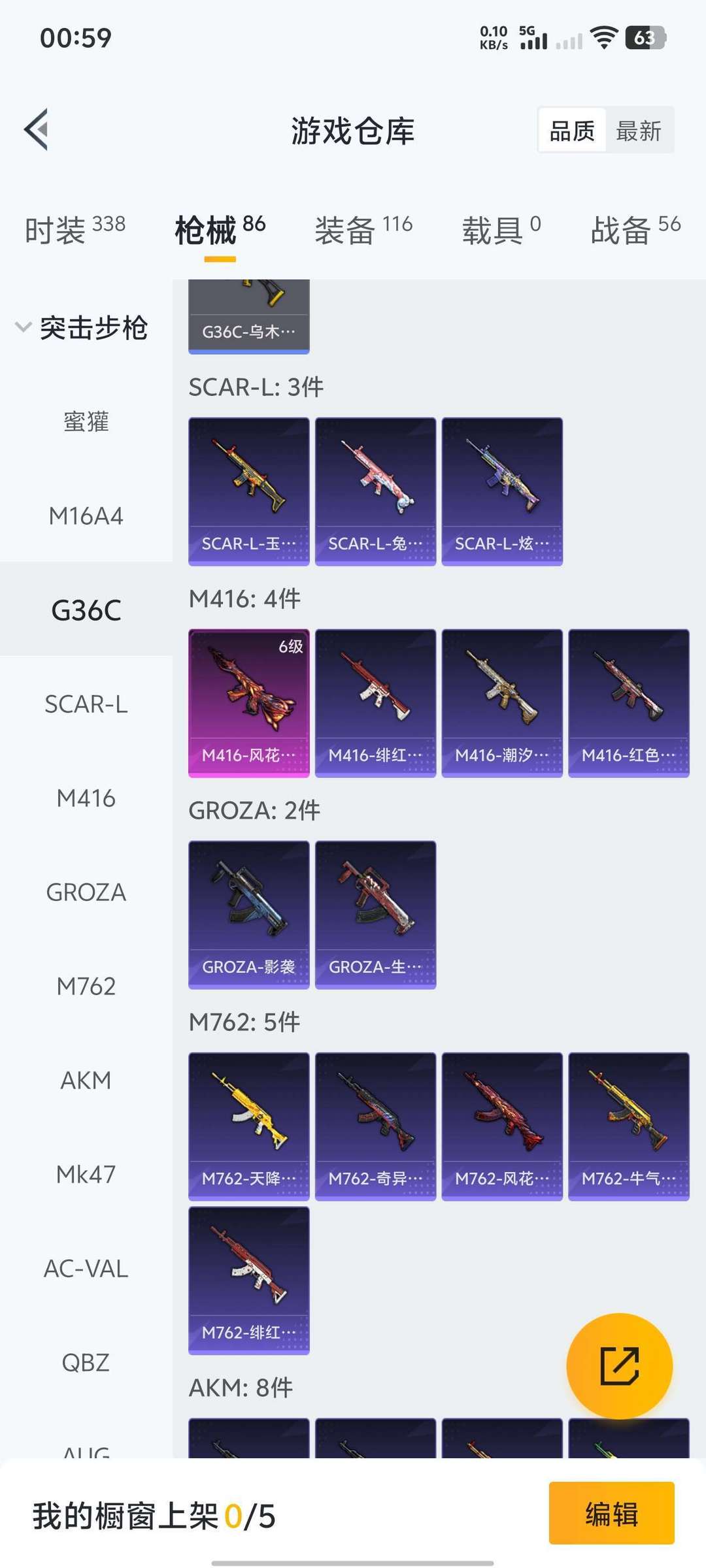706x1568 pixels.
Task: Jump to AC-VAL in the sidebar
Action: tap(86, 1269)
